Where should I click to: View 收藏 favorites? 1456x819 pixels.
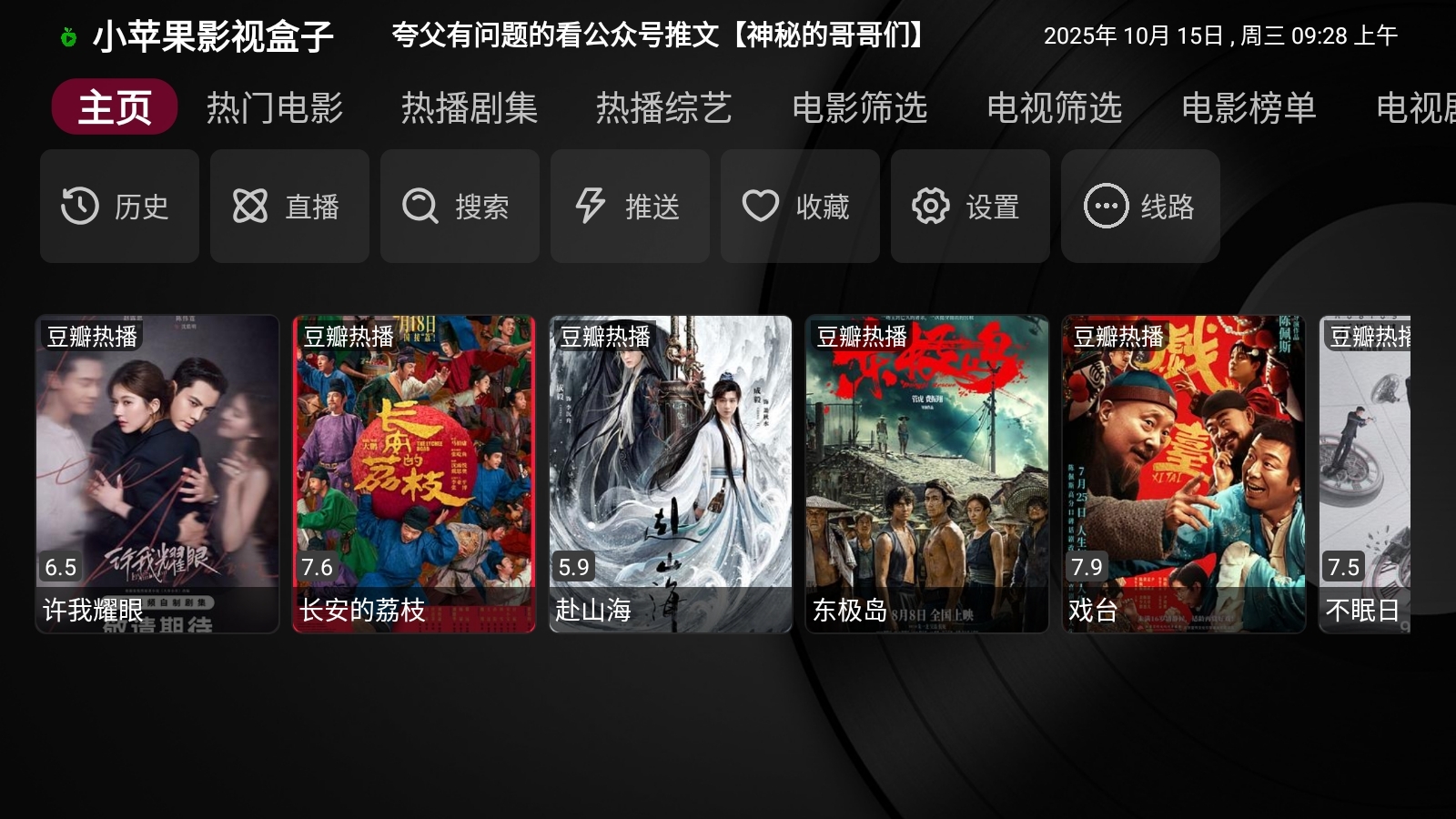tap(800, 207)
